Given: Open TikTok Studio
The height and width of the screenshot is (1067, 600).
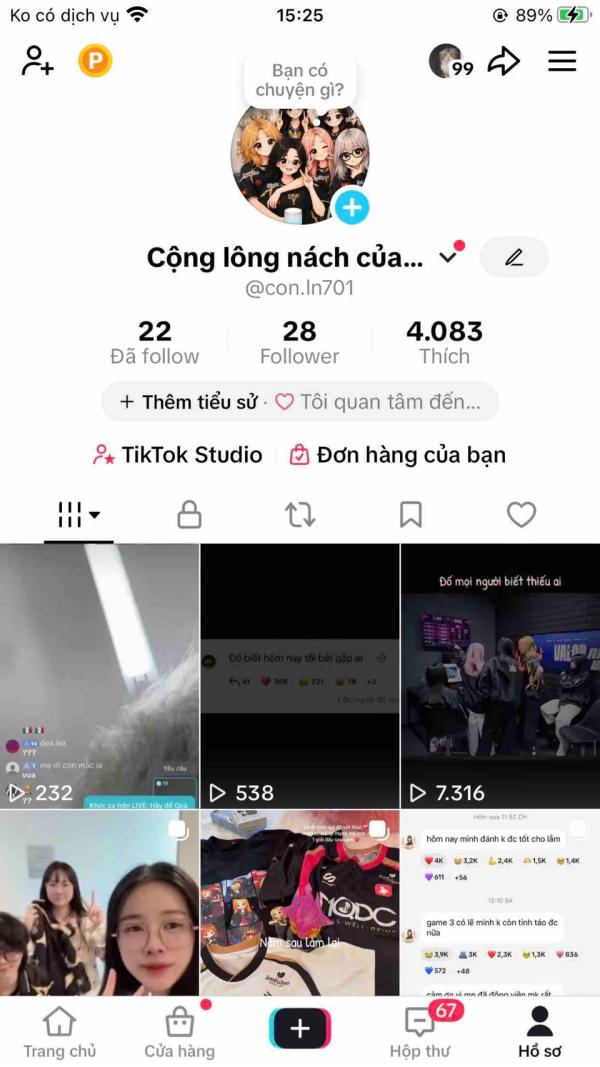Looking at the screenshot, I should point(178,455).
